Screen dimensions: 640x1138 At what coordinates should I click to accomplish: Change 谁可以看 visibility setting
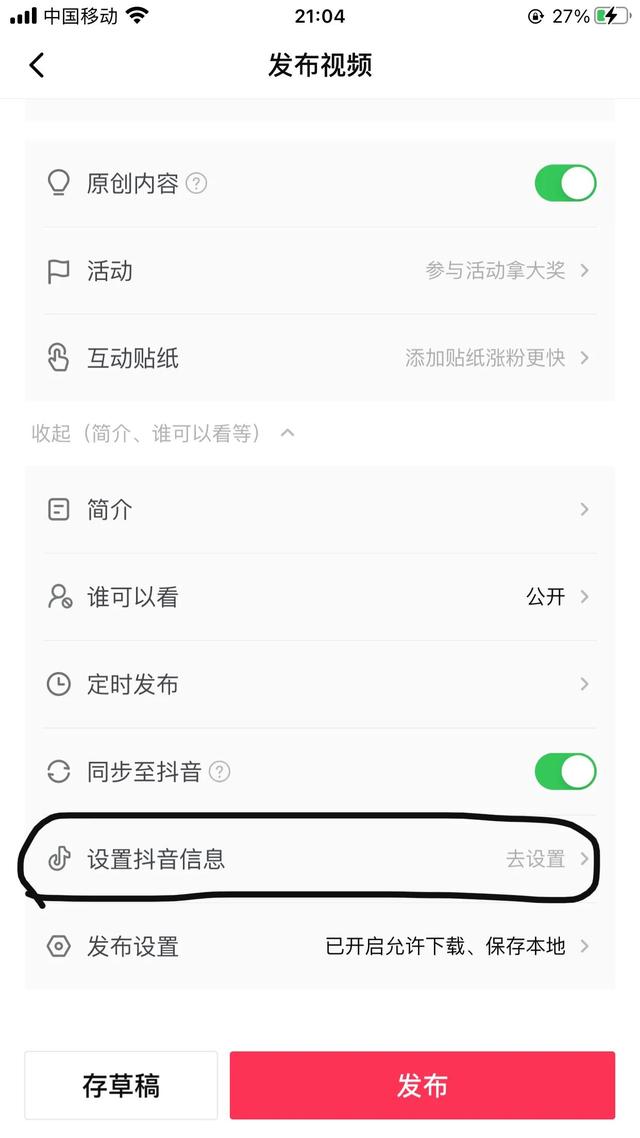point(320,597)
